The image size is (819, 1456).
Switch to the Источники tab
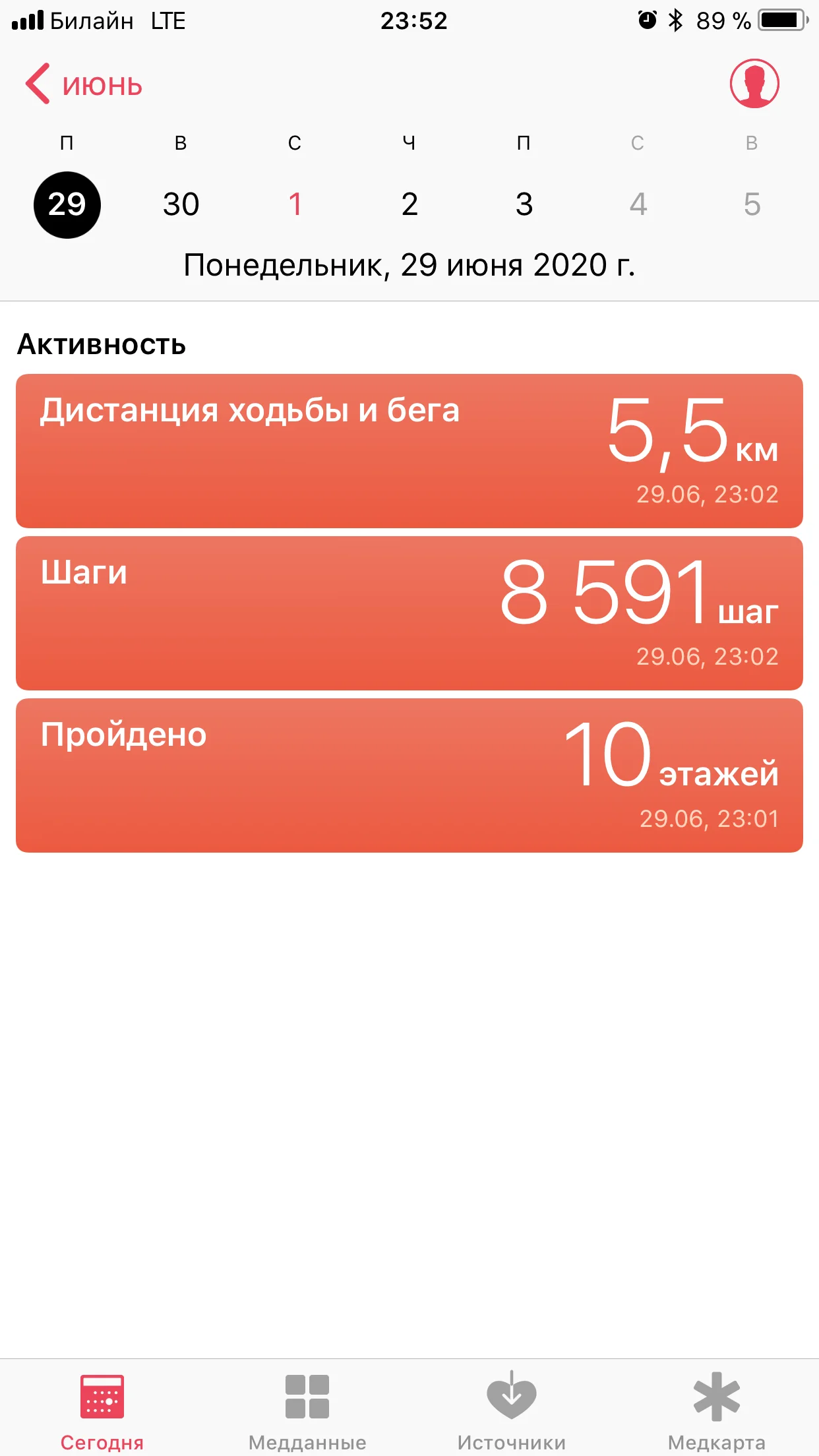(x=512, y=1410)
